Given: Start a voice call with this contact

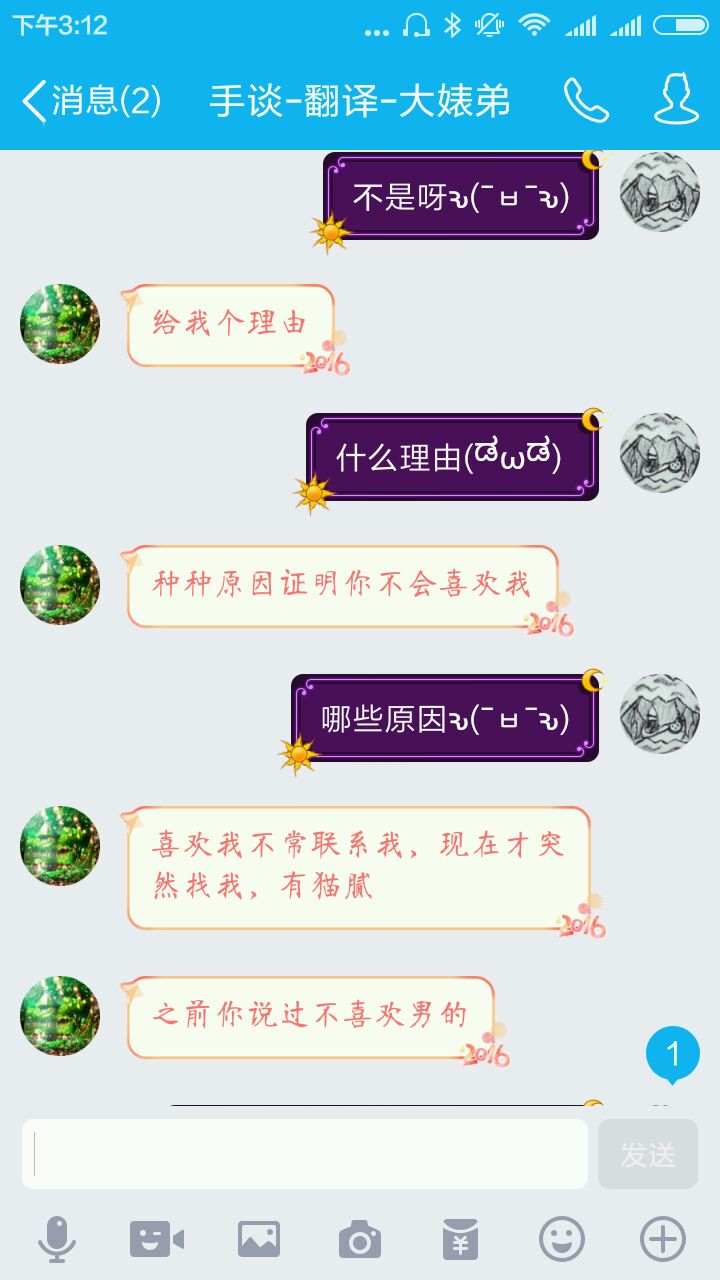Looking at the screenshot, I should [586, 100].
